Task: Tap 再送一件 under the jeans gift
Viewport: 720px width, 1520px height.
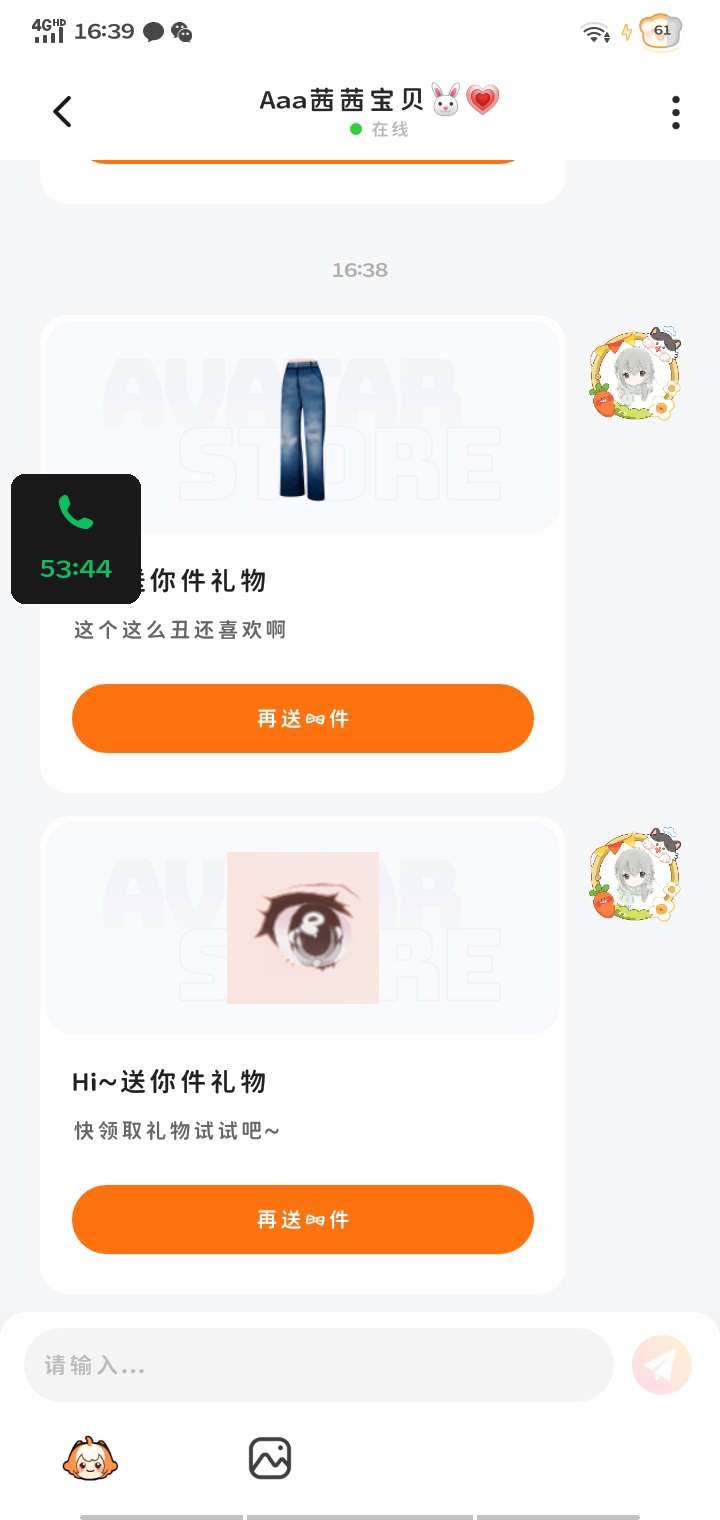Action: click(x=302, y=718)
